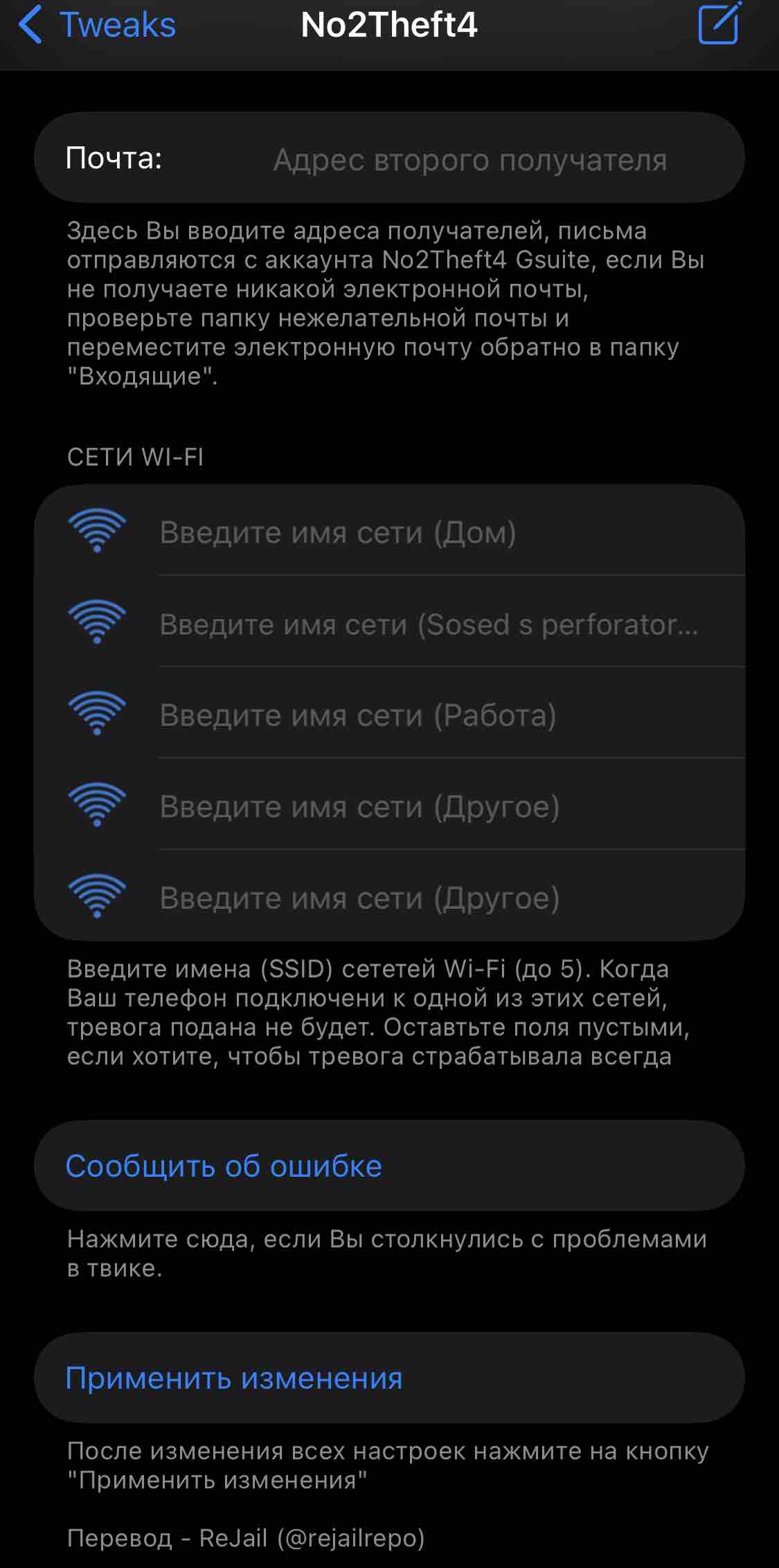This screenshot has height=1568, width=779.
Task: Go back to Tweaks
Action: pyautogui.click(x=97, y=25)
